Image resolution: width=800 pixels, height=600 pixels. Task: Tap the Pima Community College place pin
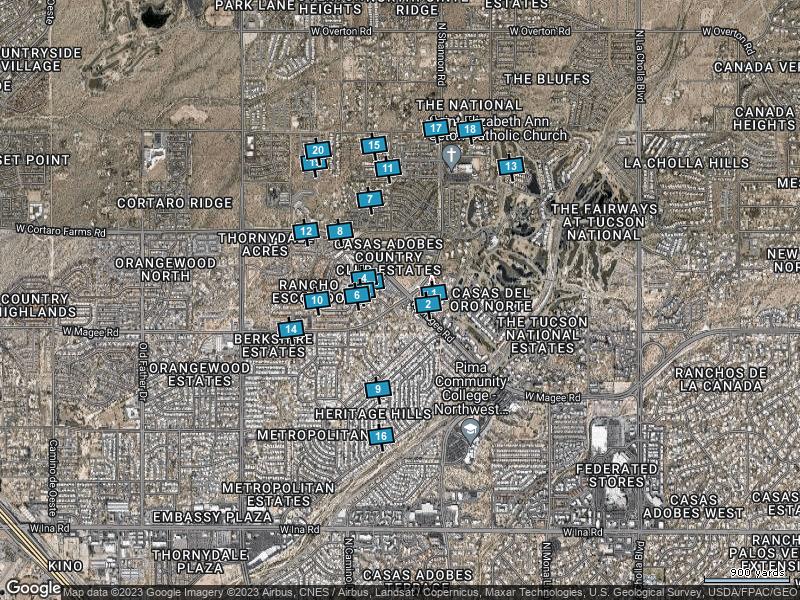(x=468, y=429)
